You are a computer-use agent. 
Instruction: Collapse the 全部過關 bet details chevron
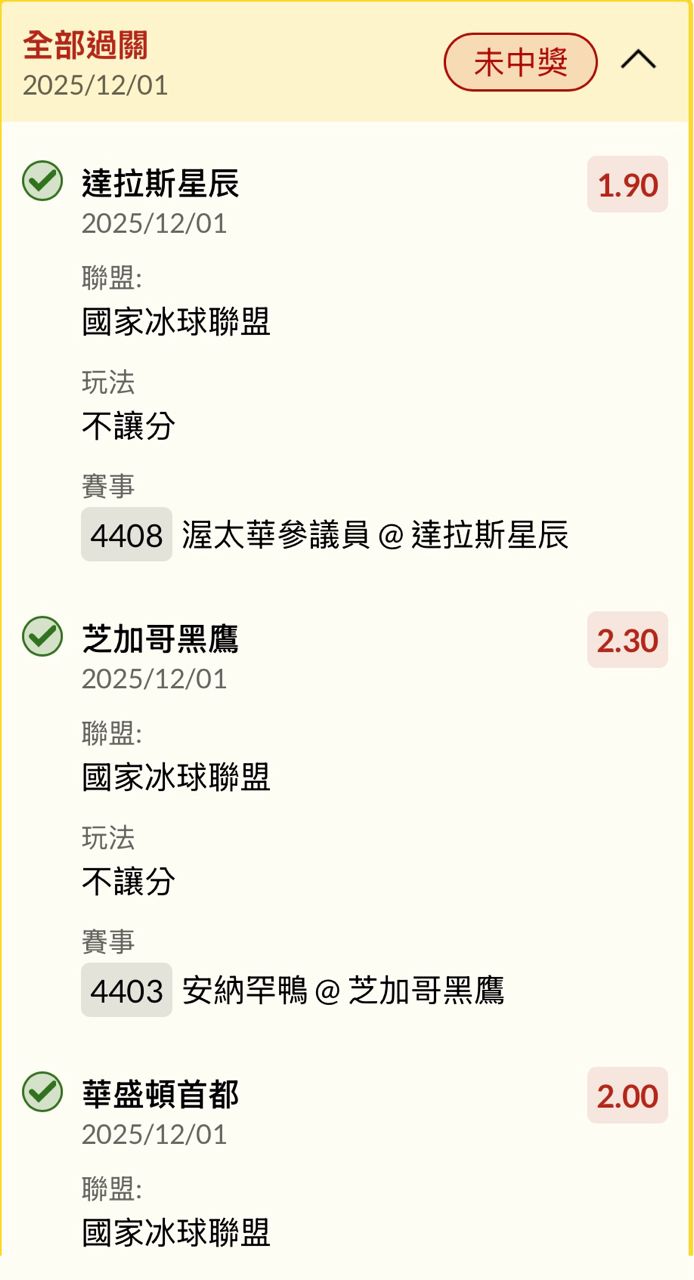[x=638, y=61]
